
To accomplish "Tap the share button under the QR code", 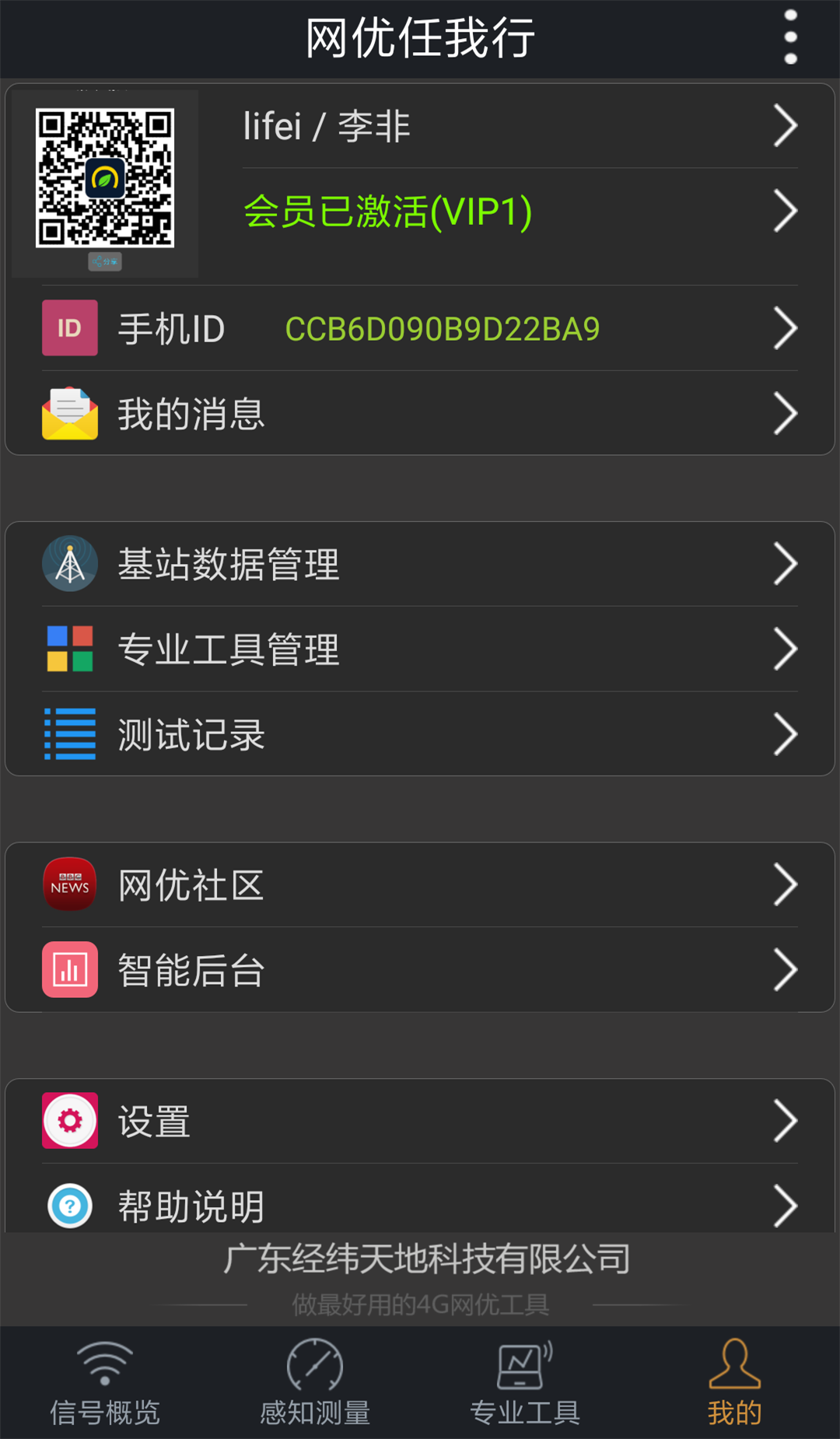I will (x=105, y=262).
